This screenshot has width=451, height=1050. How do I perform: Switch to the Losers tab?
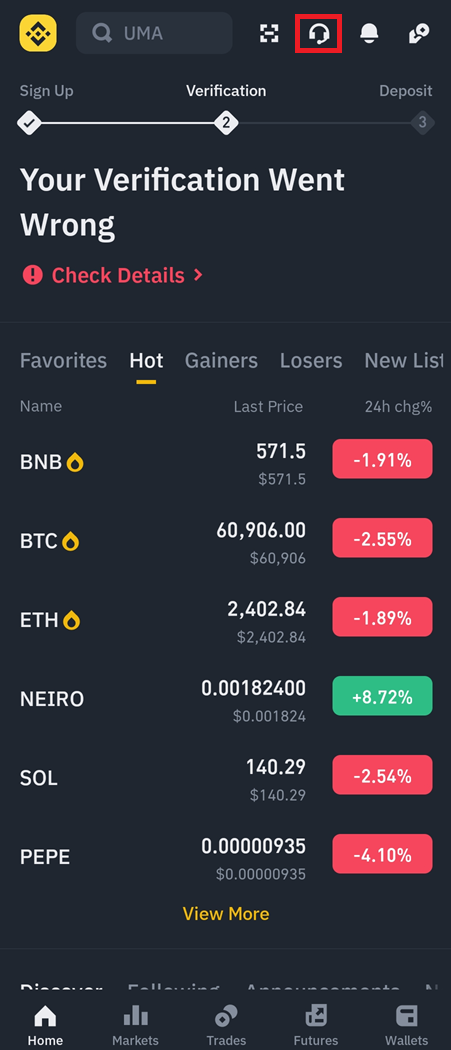pyautogui.click(x=311, y=361)
